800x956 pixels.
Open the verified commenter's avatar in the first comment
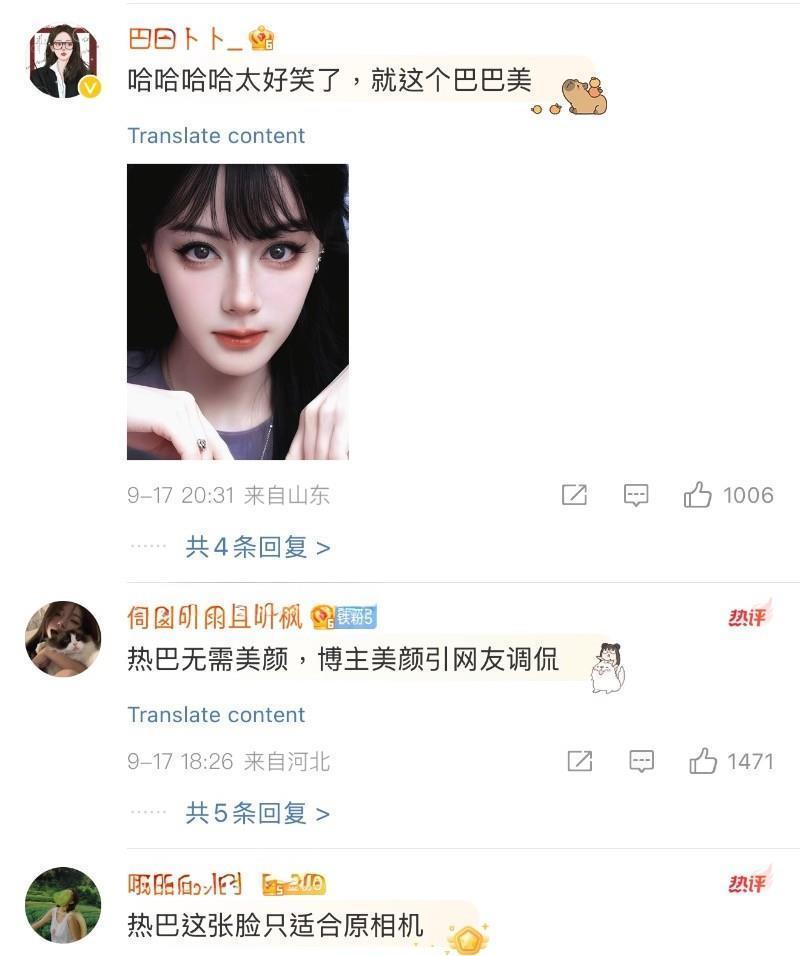point(63,62)
